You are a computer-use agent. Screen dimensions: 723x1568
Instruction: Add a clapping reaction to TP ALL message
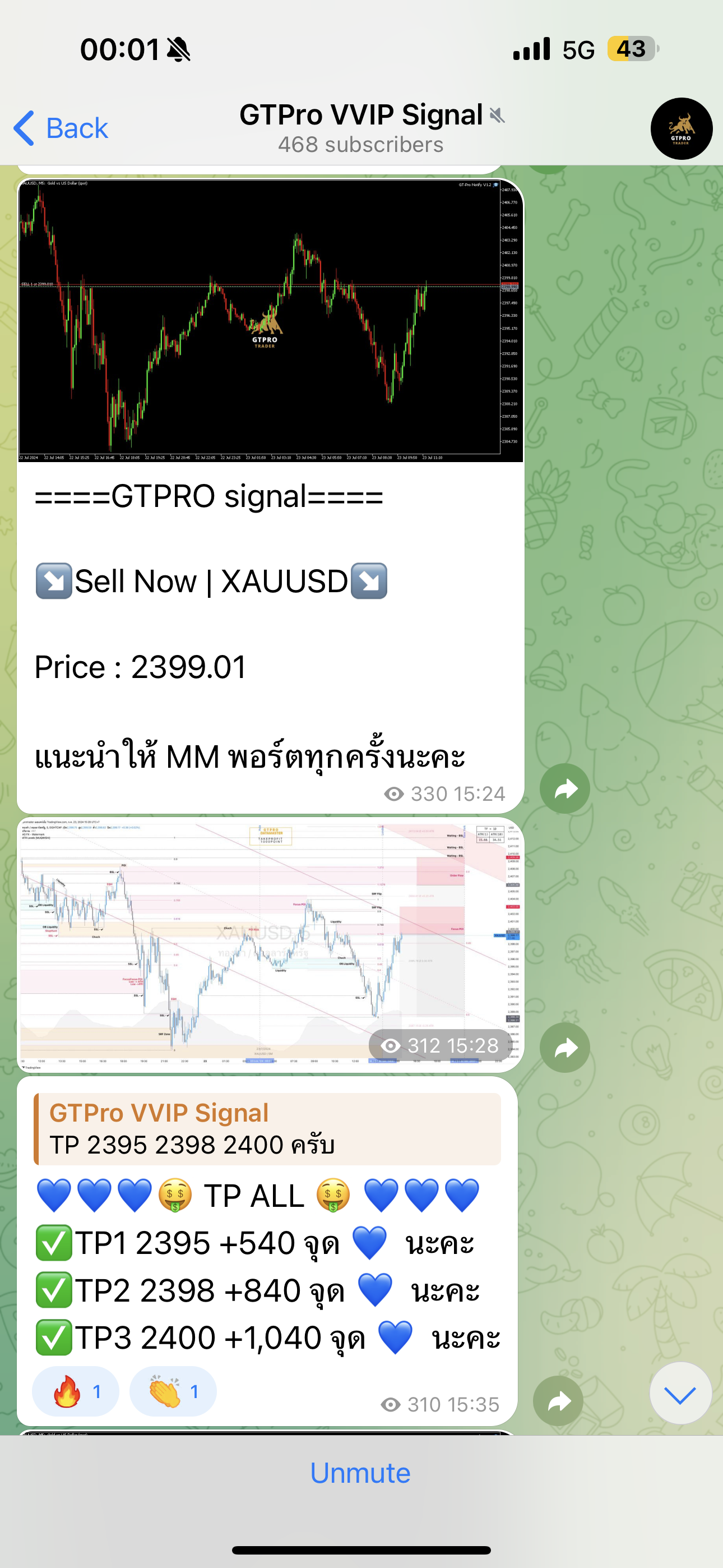click(173, 1391)
